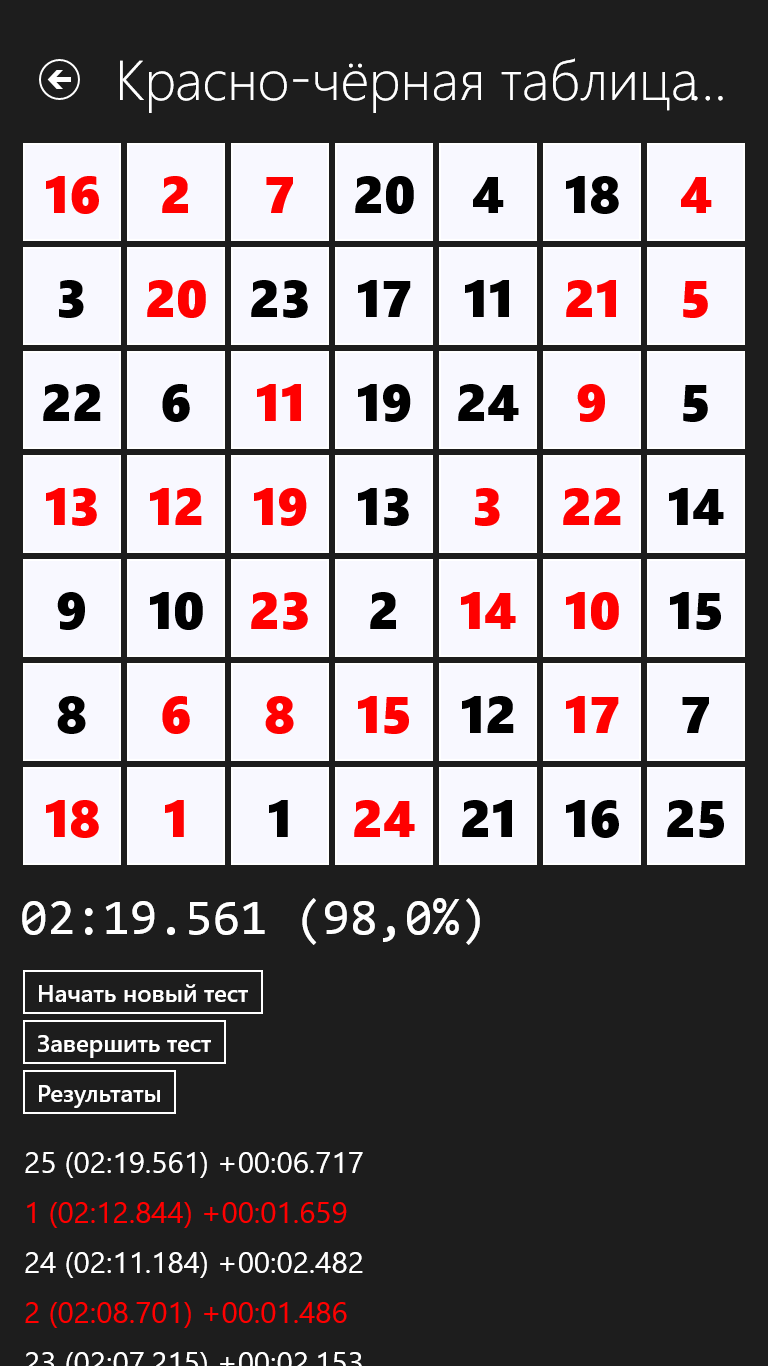Finish the test with Завершить тест
Viewport: 768px width, 1366px height.
coord(124,1043)
